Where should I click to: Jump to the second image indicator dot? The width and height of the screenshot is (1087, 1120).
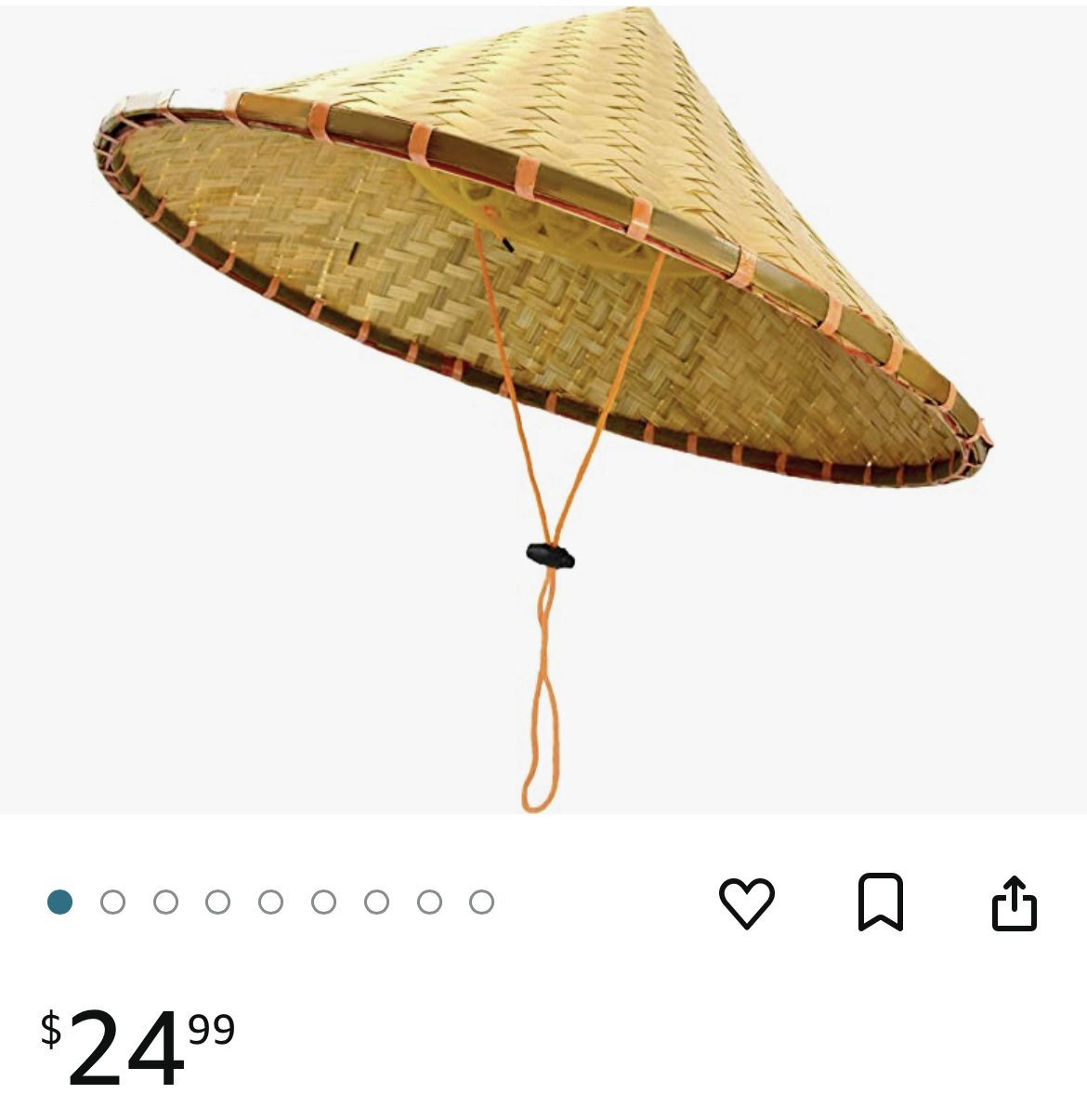tap(112, 903)
